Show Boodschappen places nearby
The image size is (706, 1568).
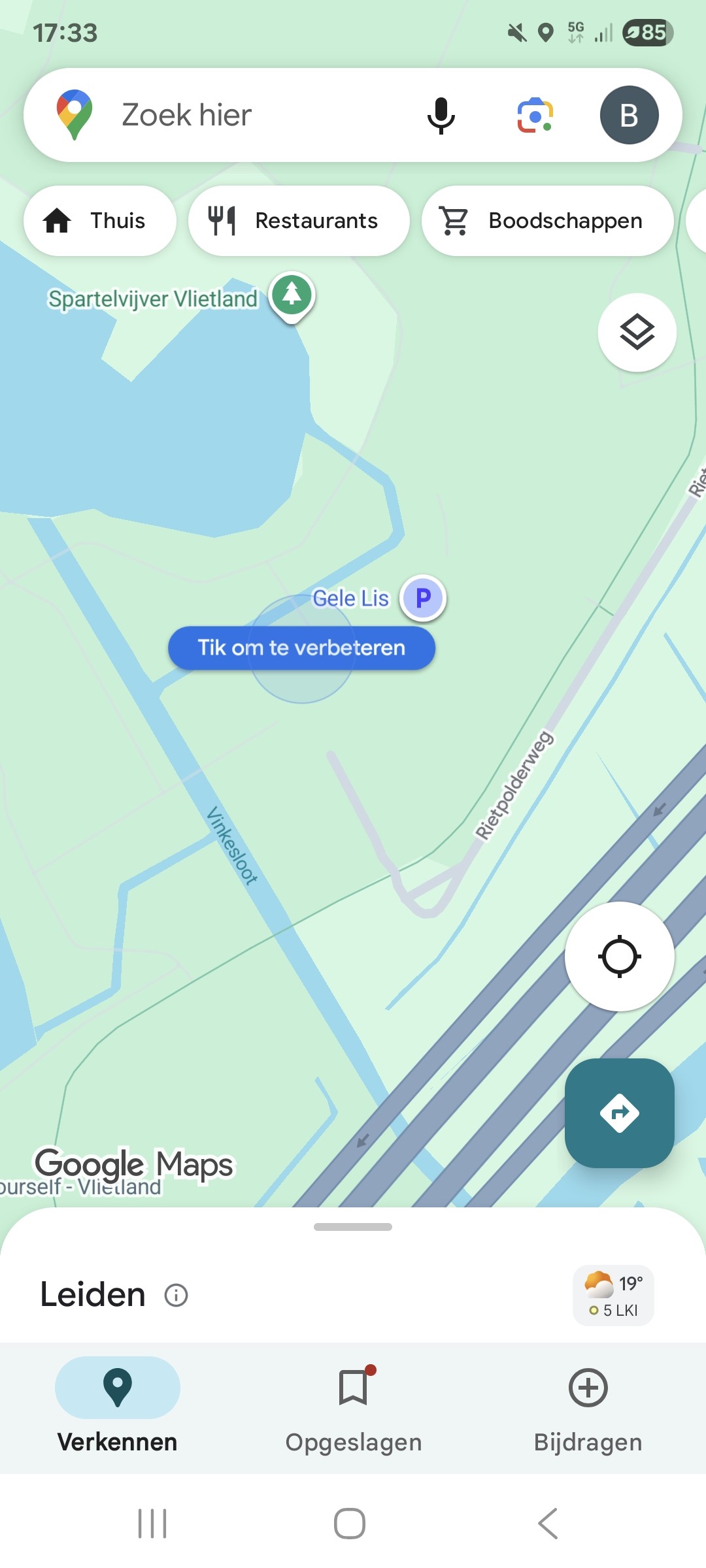(547, 221)
